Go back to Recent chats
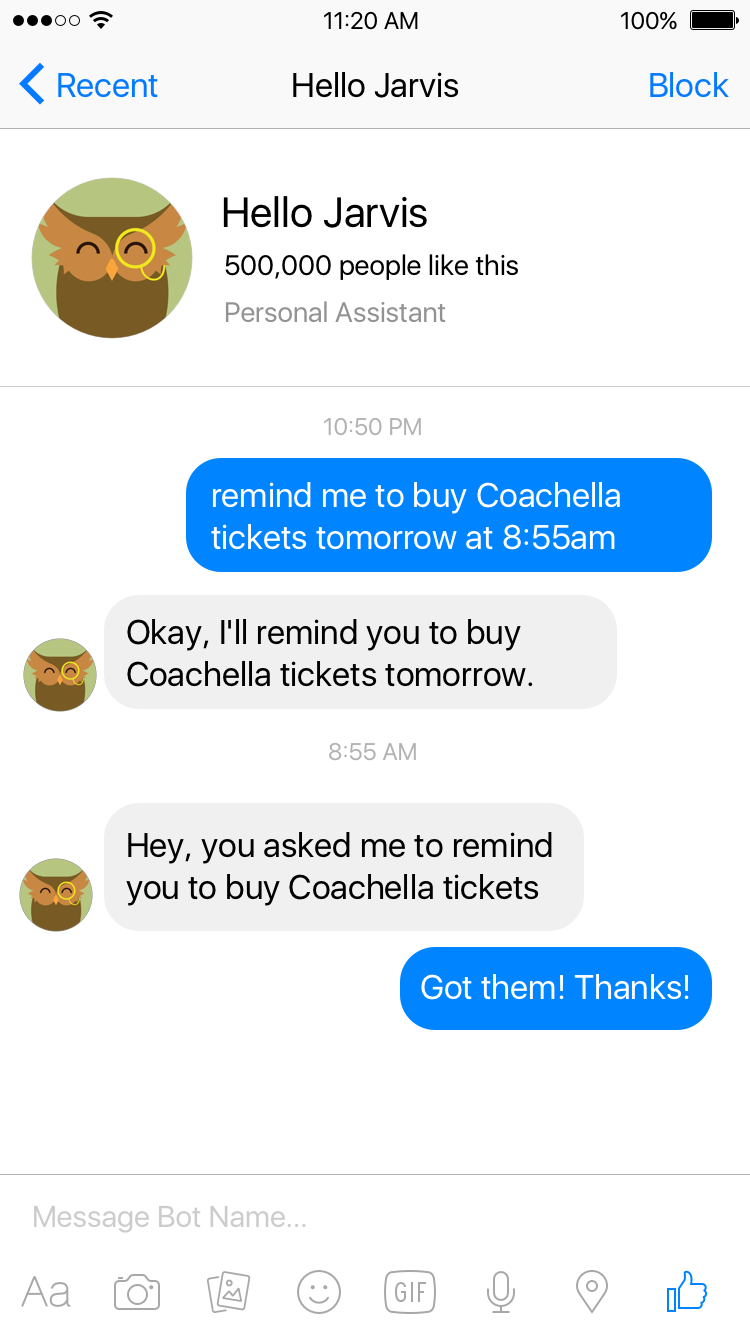This screenshot has height=1336, width=750. pyautogui.click(x=88, y=86)
